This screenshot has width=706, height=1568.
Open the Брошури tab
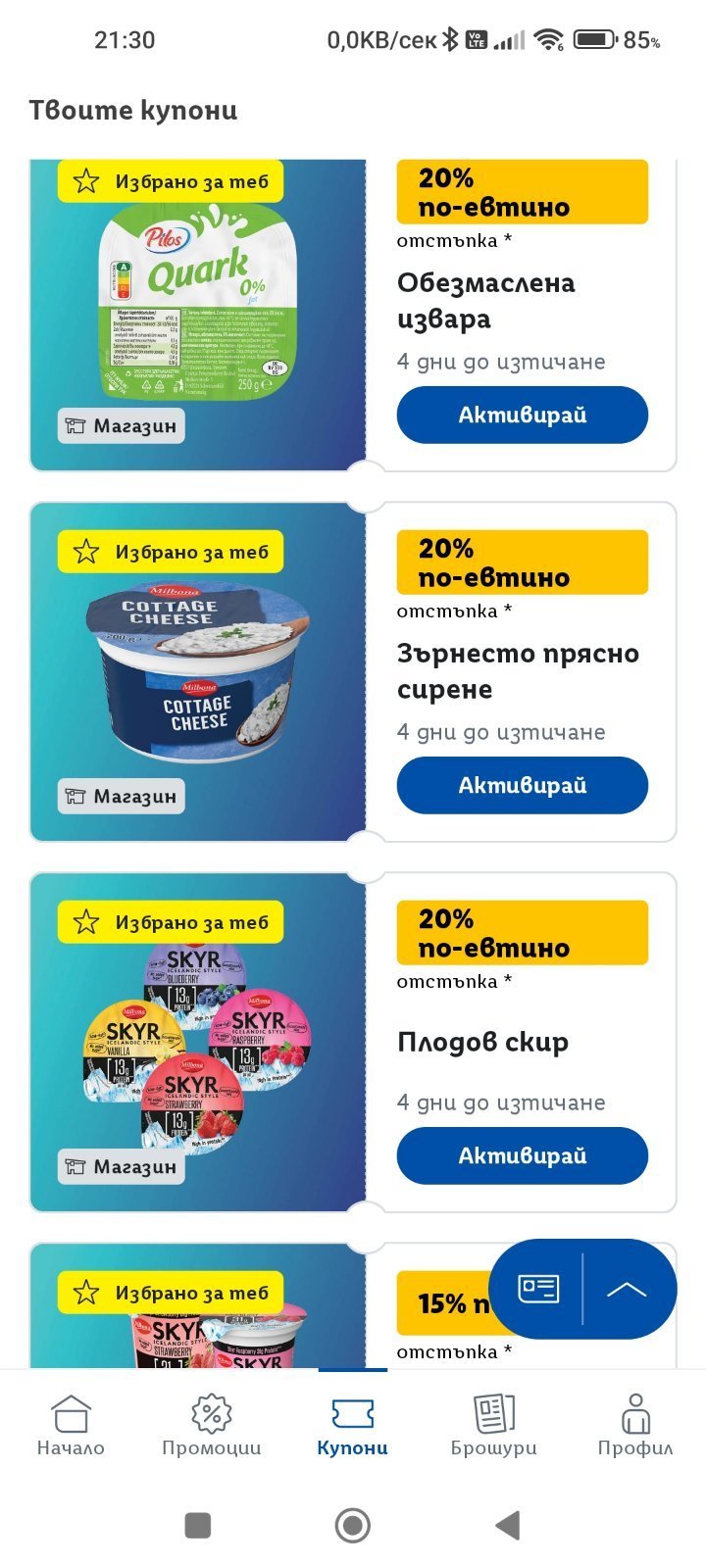[494, 1425]
